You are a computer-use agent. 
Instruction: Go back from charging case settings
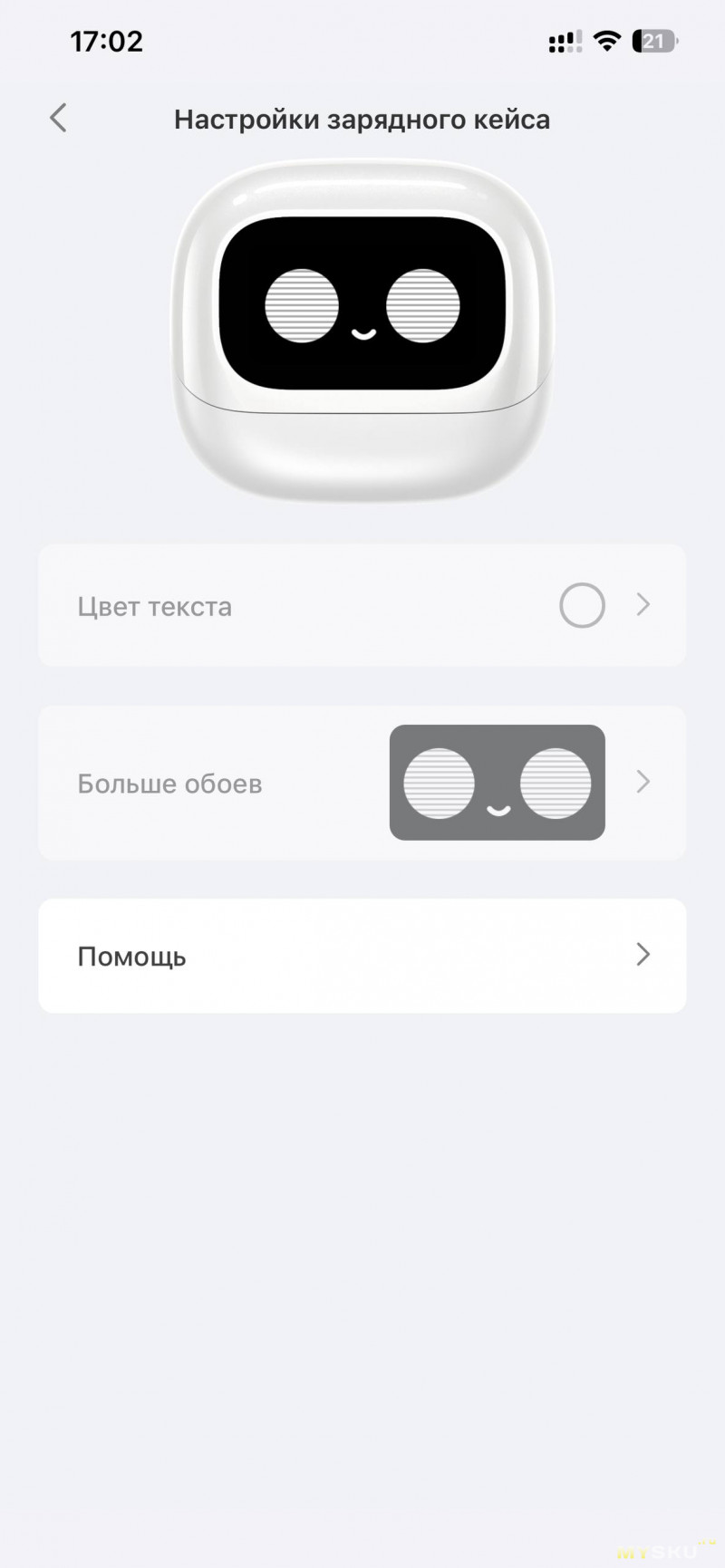58,119
